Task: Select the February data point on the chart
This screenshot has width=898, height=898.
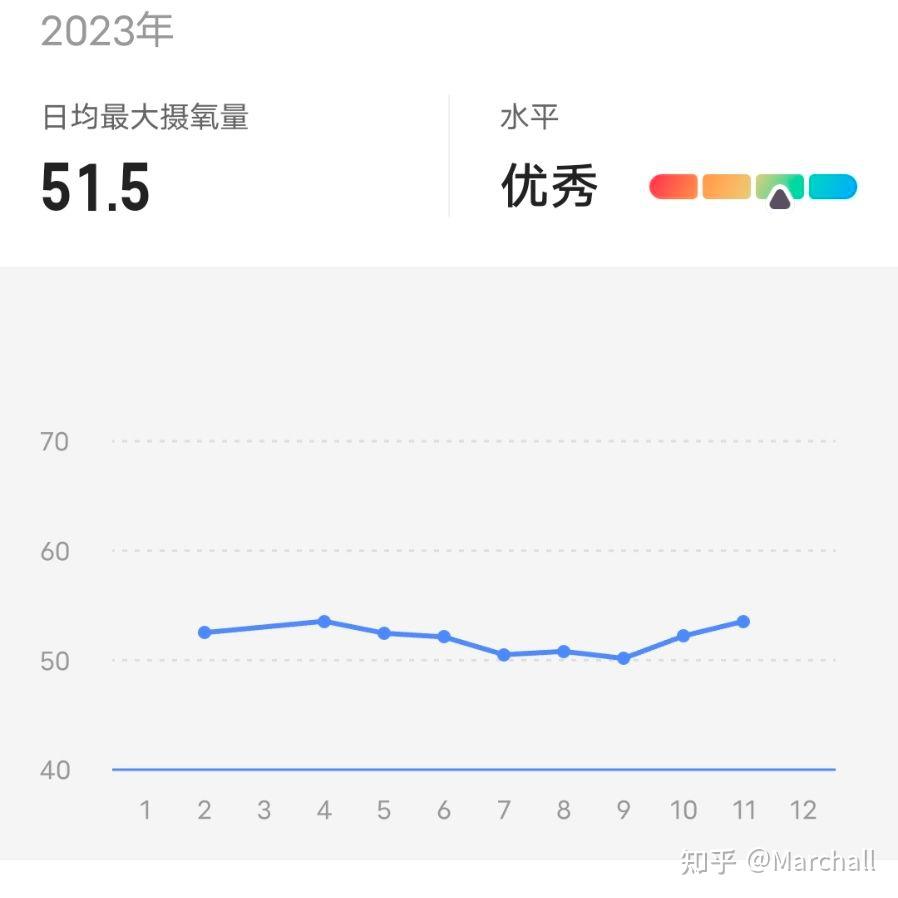Action: click(x=205, y=632)
